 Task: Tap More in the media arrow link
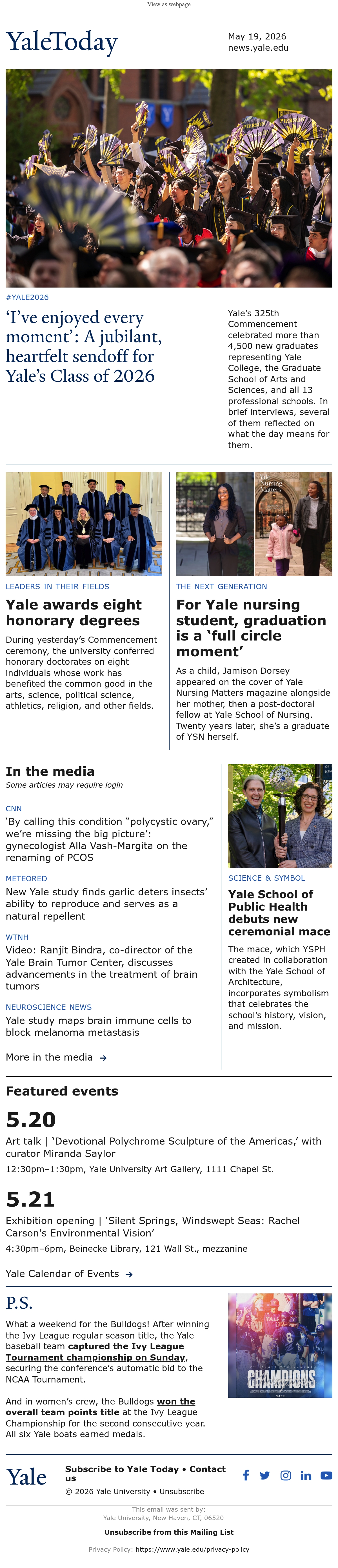[x=57, y=1057]
